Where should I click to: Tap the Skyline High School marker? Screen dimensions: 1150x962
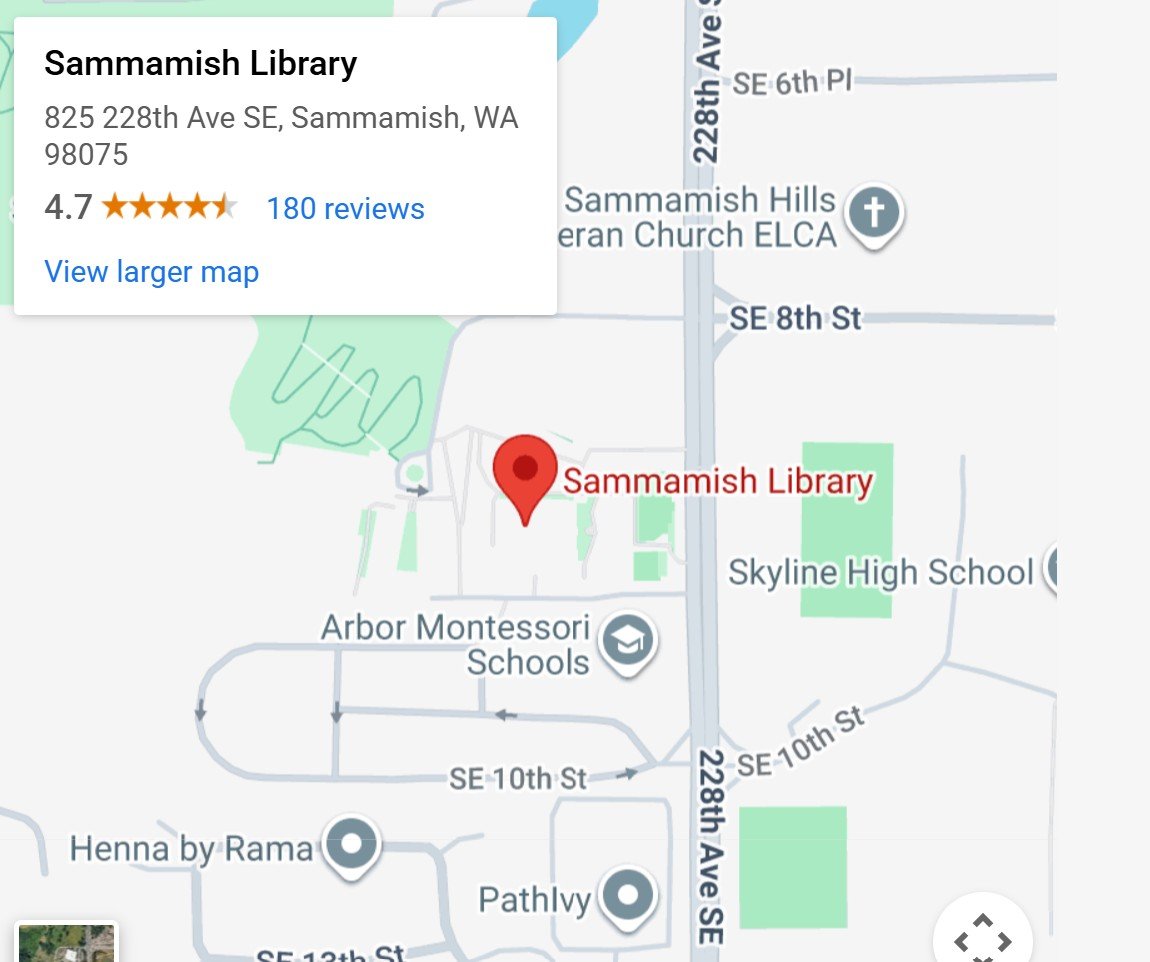tap(1052, 570)
